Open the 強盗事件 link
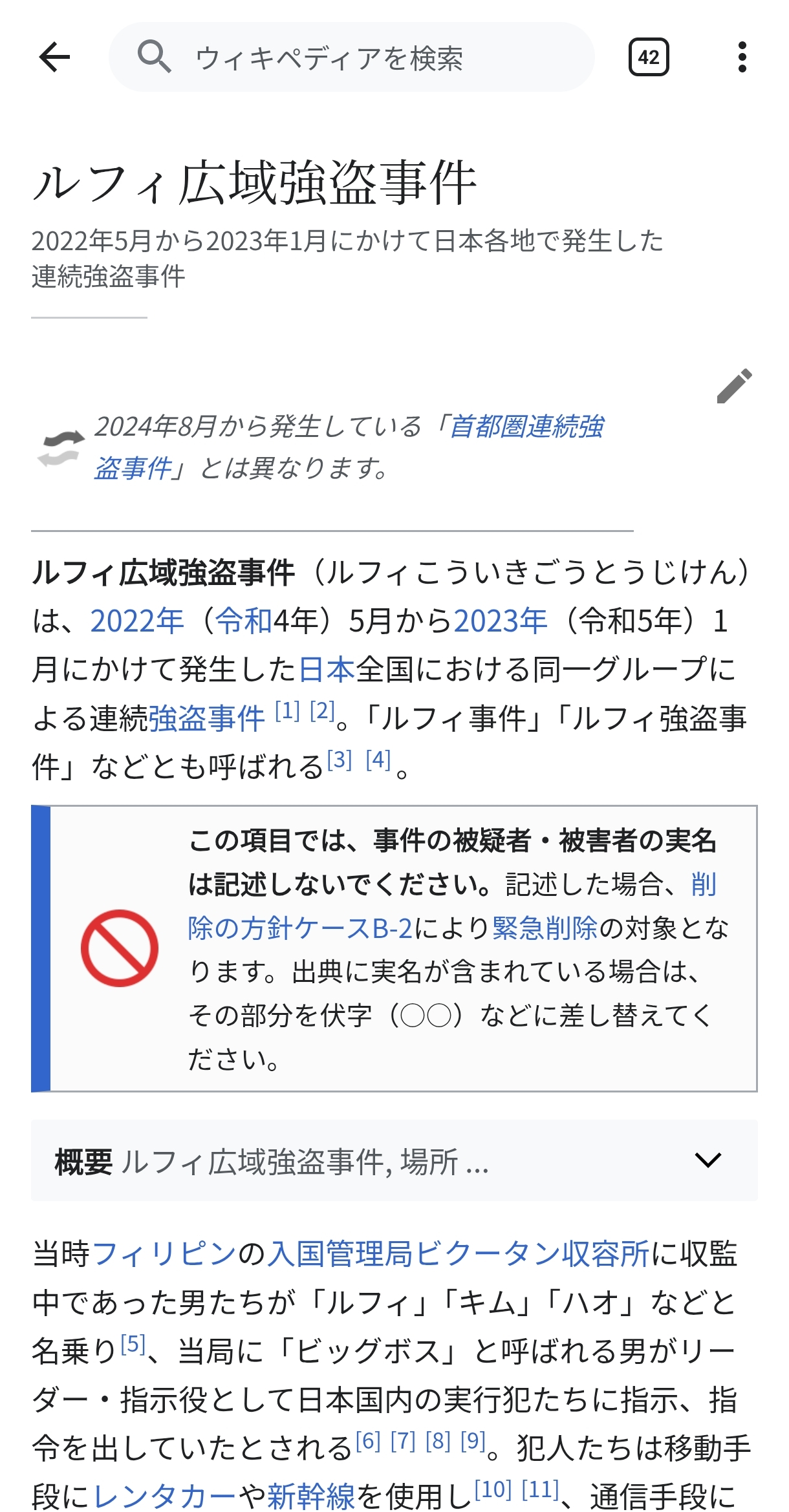The width and height of the screenshot is (789, 1512). 207,718
